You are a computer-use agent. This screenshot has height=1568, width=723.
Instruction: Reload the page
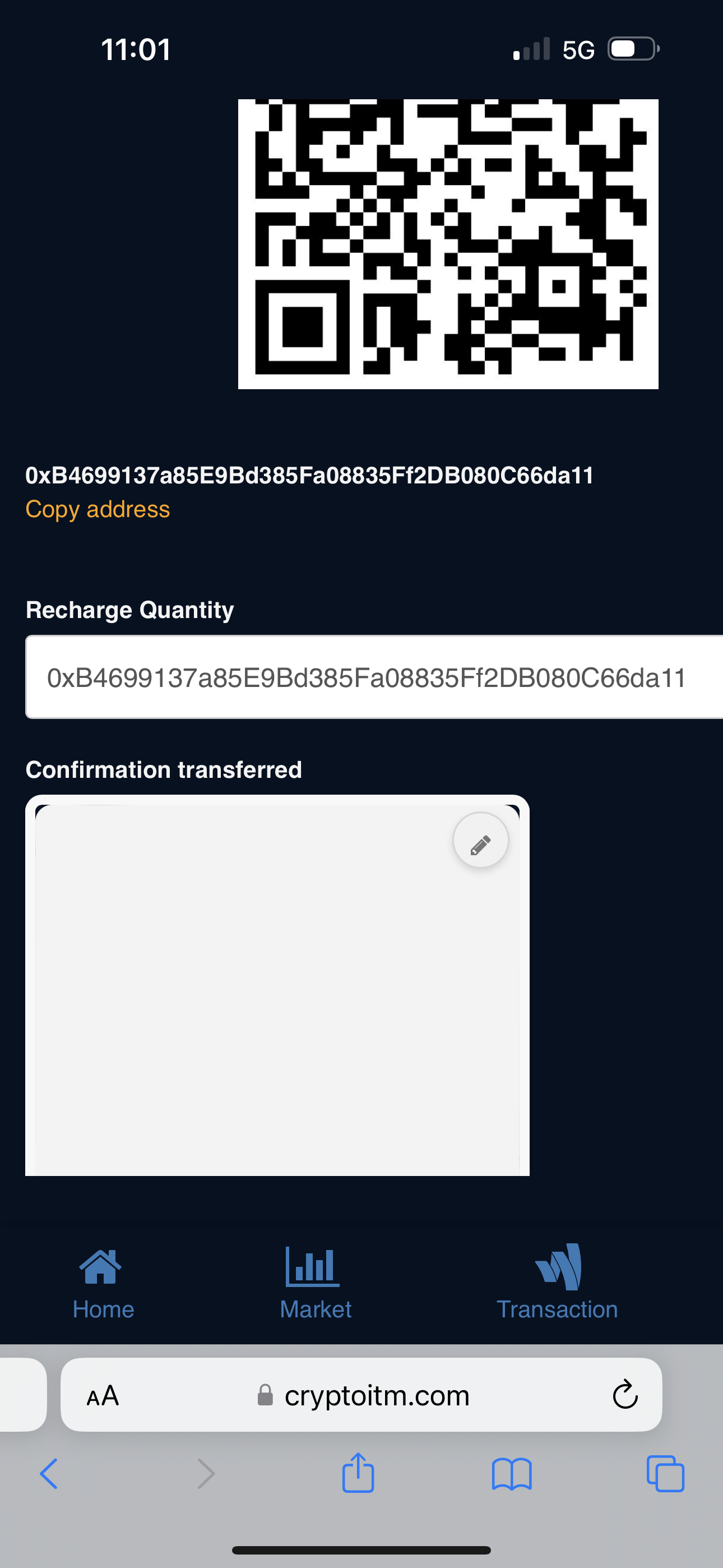624,1395
